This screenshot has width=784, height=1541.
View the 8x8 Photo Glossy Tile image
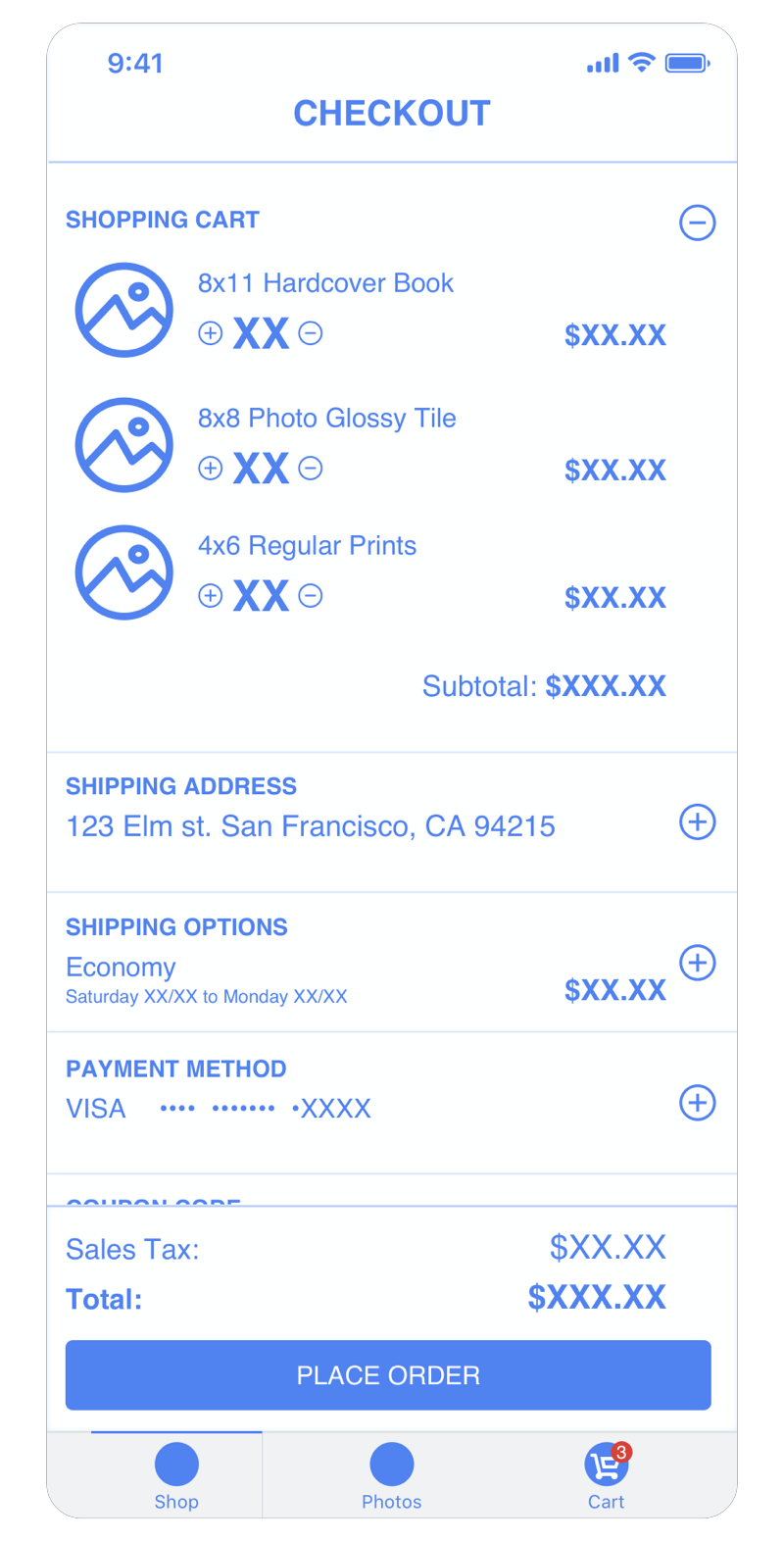124,445
